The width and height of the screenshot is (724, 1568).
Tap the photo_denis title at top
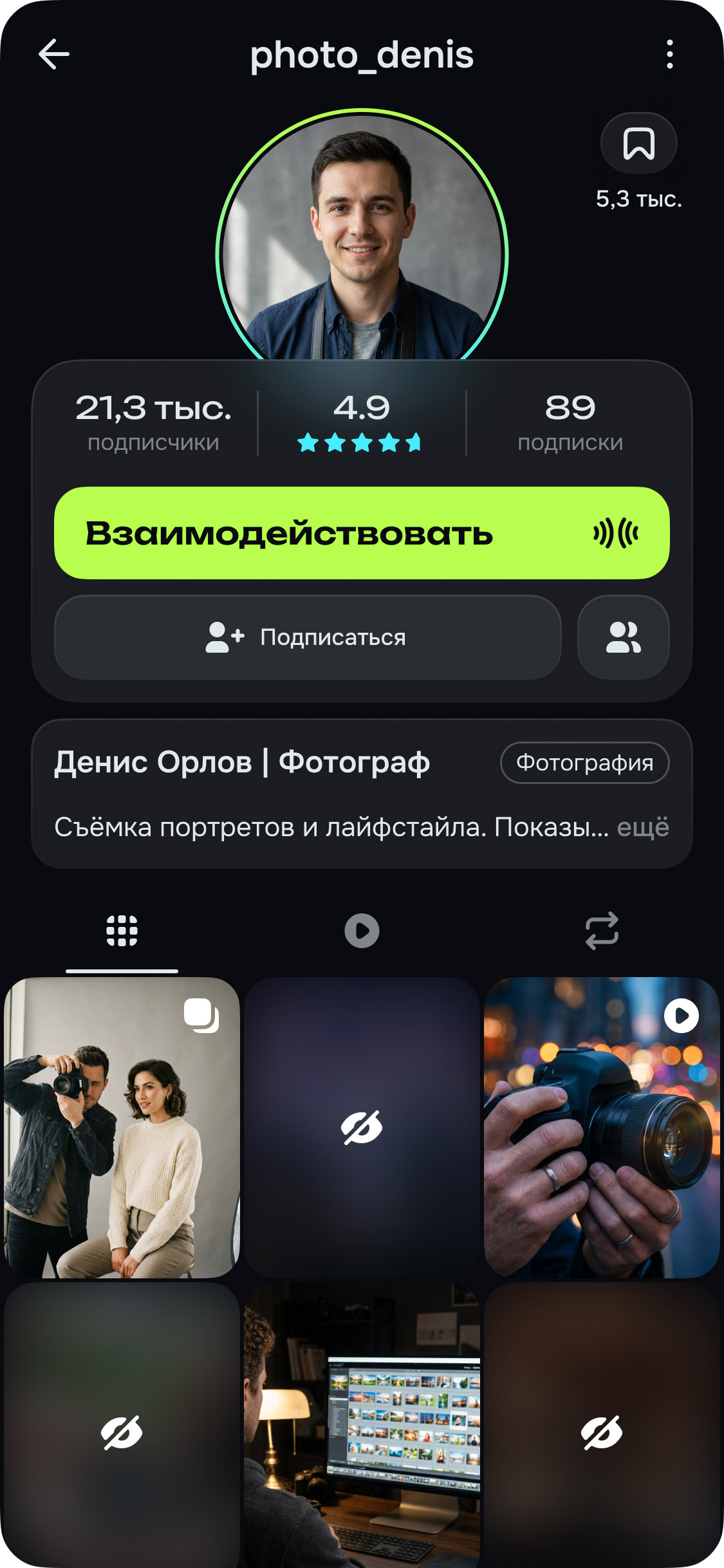pos(362,55)
